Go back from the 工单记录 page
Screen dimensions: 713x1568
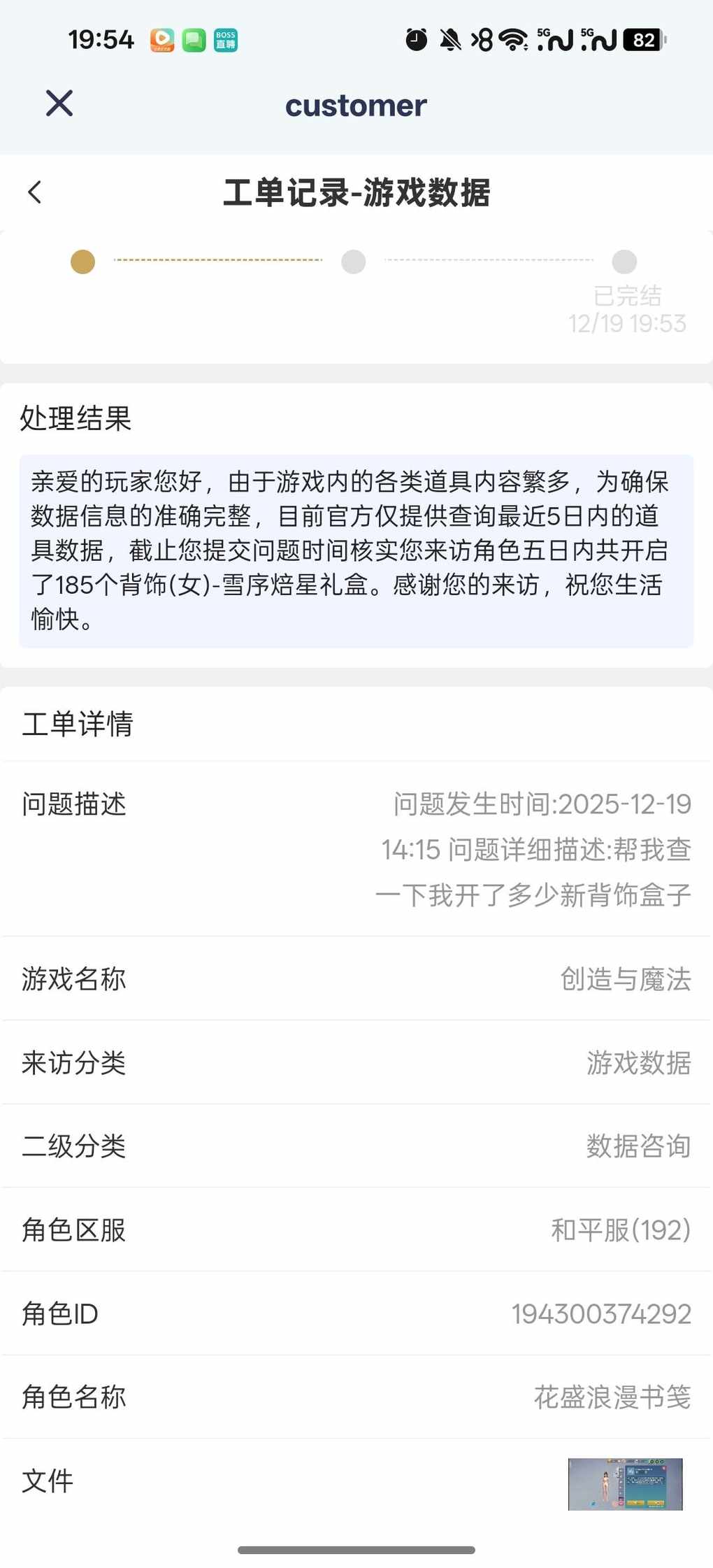coord(35,192)
